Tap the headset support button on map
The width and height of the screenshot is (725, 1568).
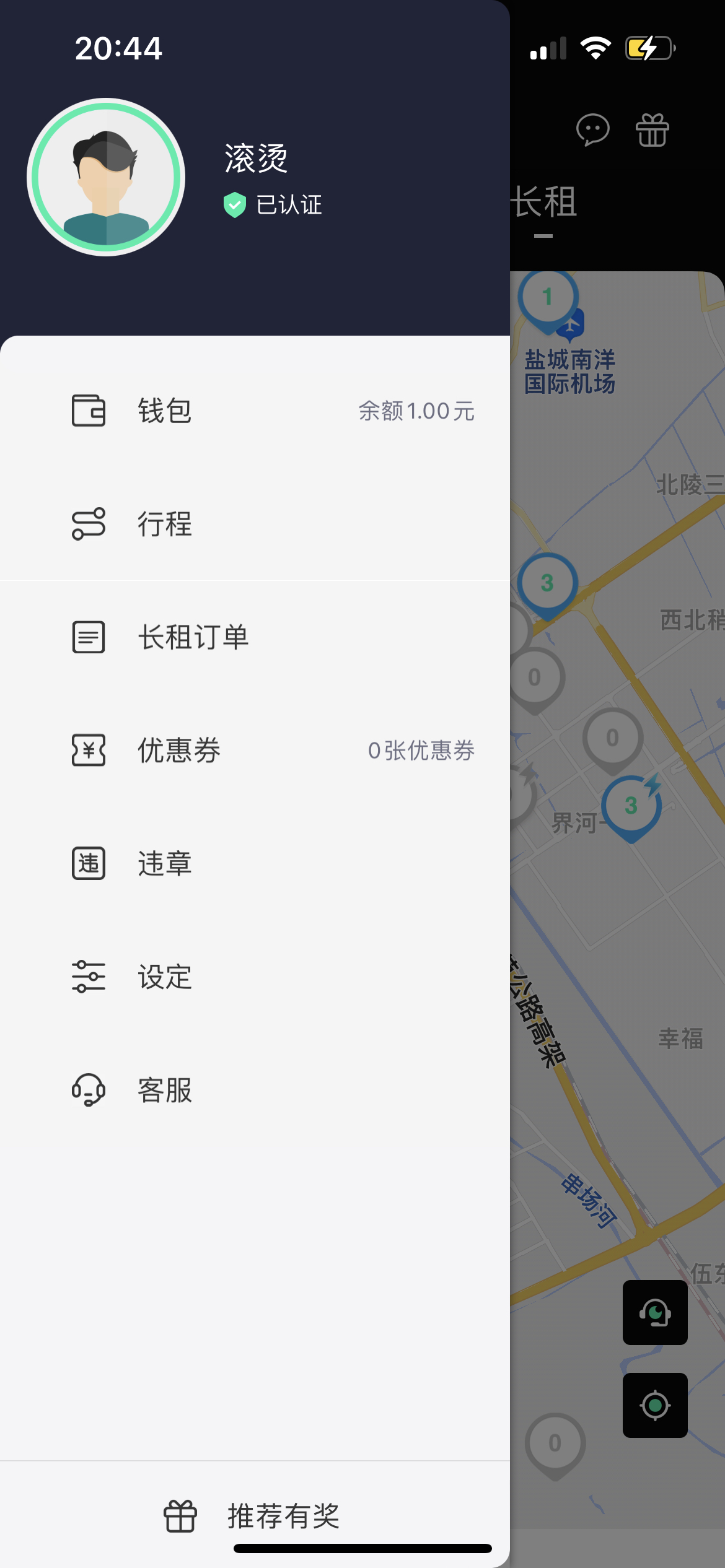point(655,1313)
